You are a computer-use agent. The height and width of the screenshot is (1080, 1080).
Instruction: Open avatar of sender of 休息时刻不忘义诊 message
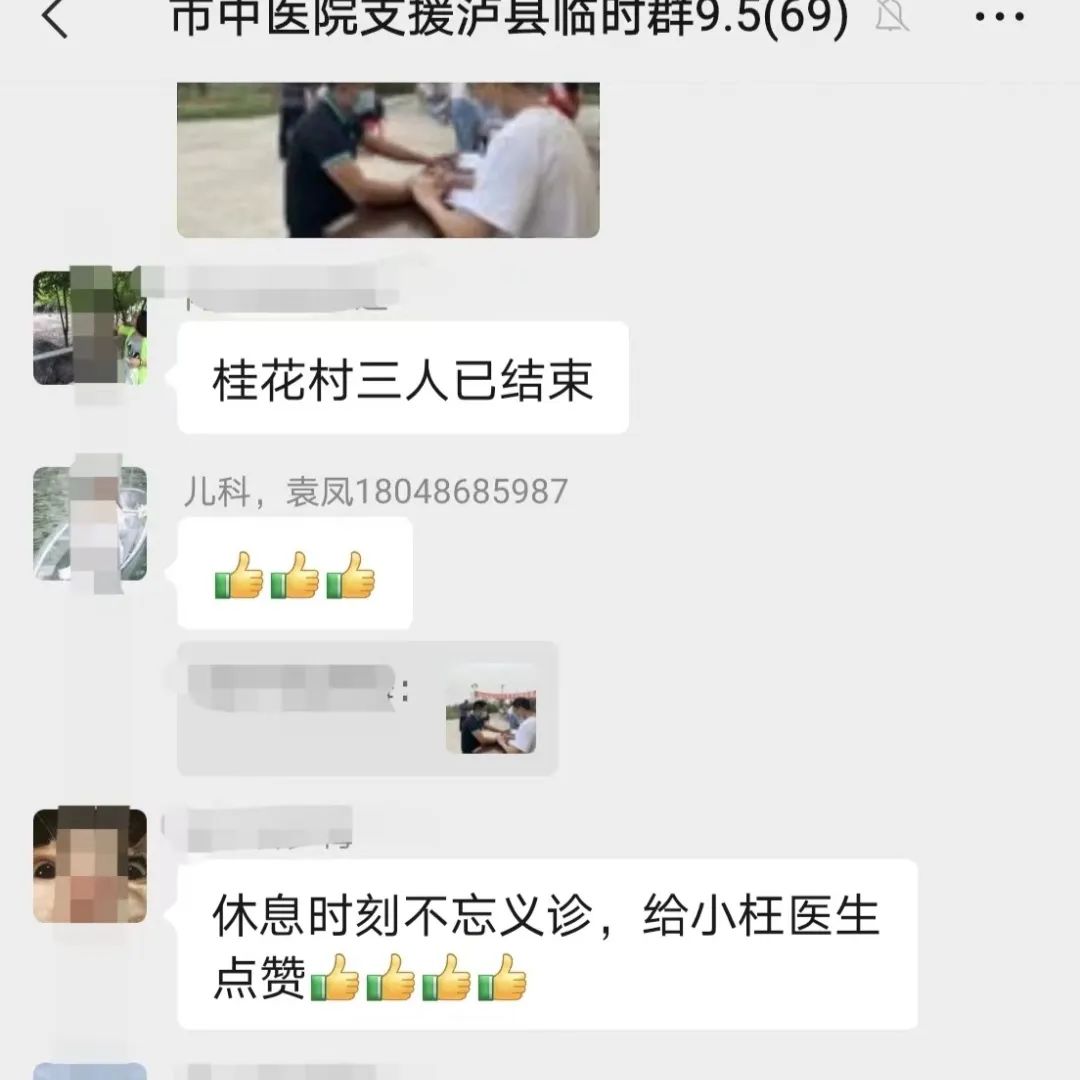pos(90,865)
